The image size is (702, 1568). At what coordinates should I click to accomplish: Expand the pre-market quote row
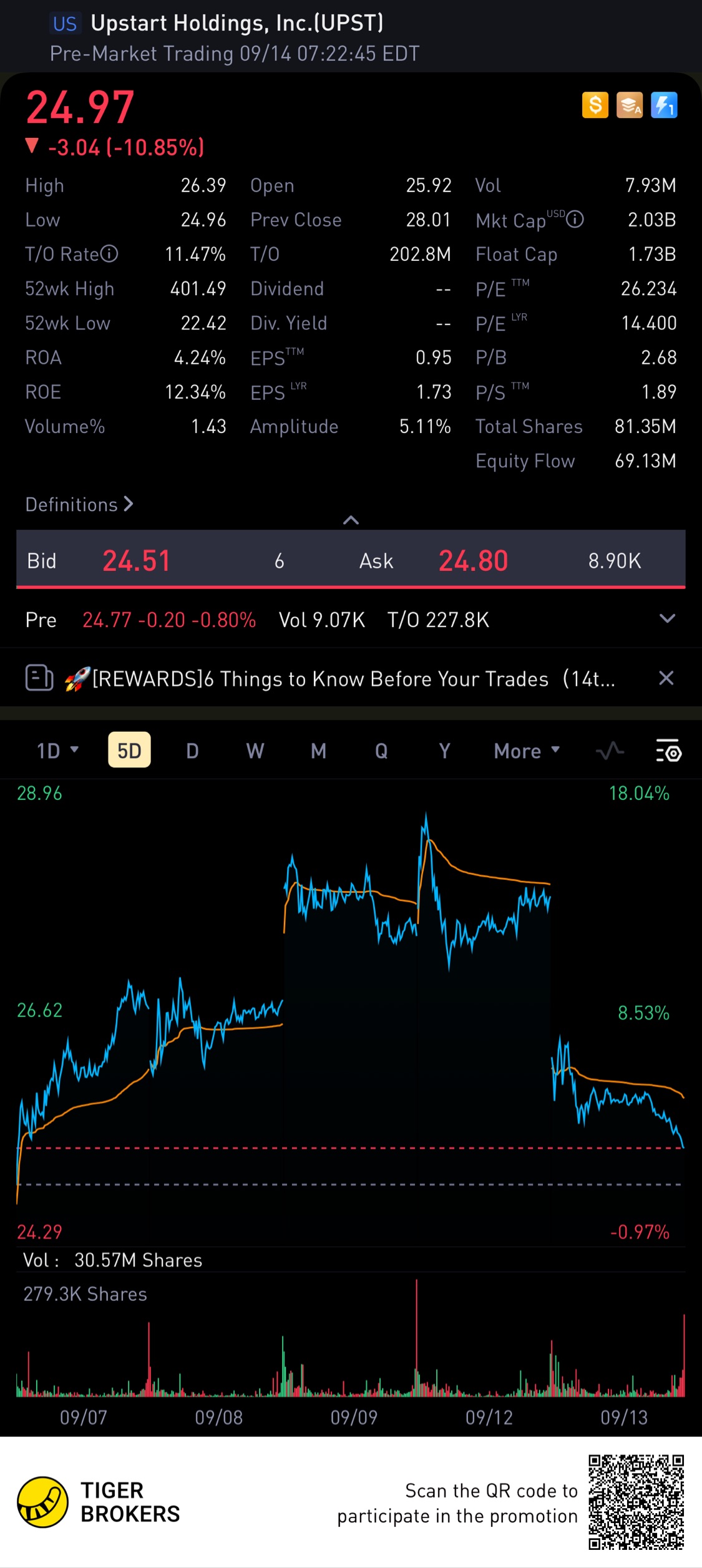[667, 618]
